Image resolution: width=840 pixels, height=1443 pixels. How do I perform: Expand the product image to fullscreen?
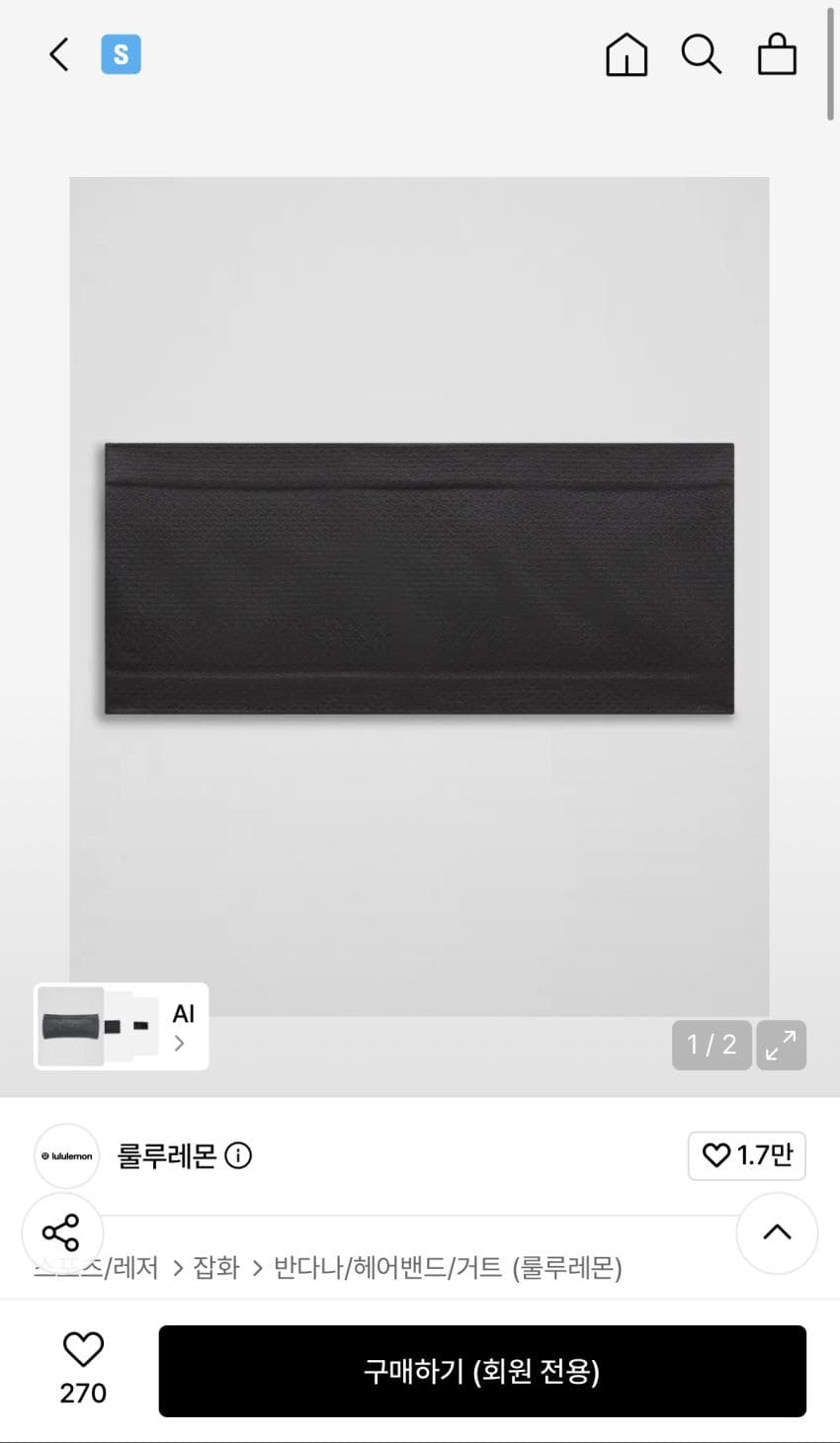point(781,1045)
